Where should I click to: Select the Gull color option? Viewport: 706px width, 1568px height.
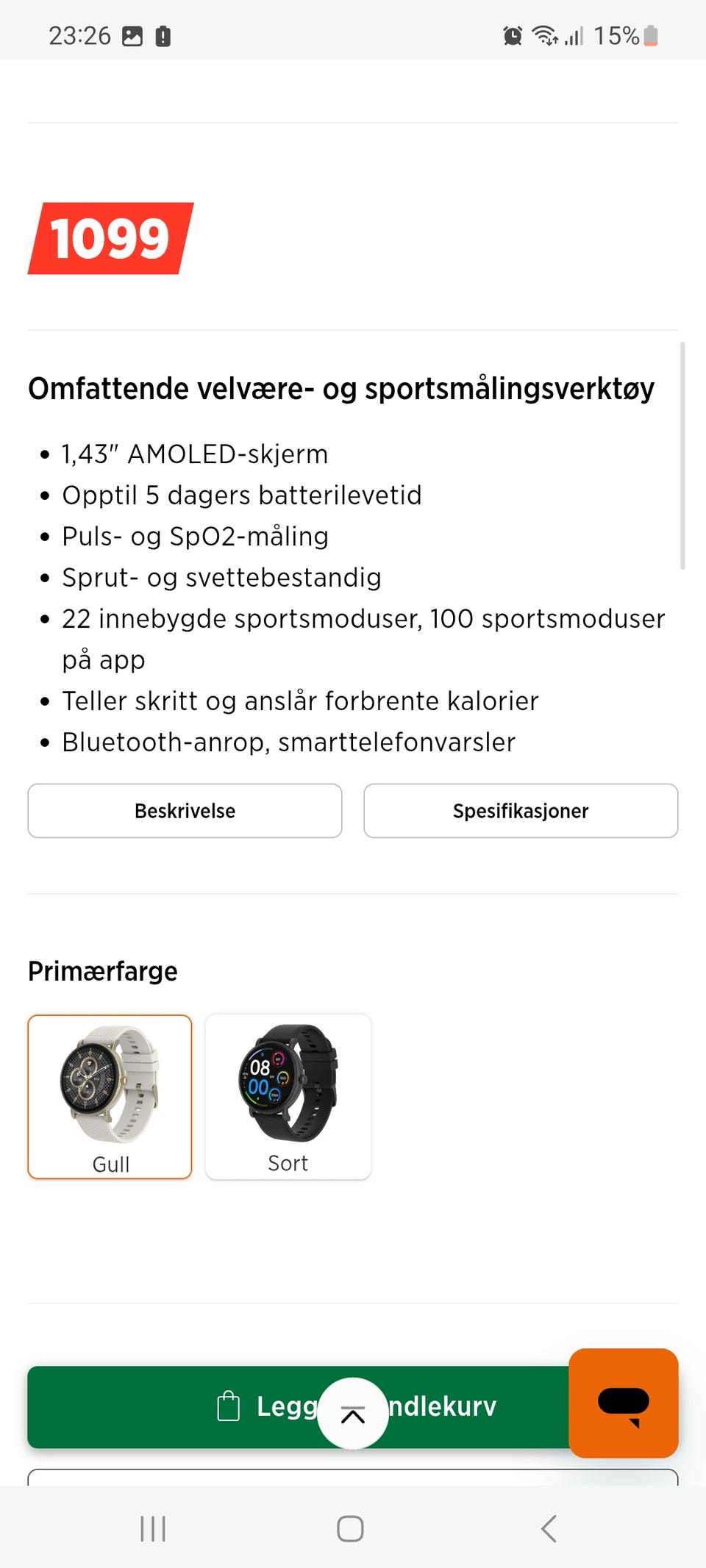(110, 1095)
